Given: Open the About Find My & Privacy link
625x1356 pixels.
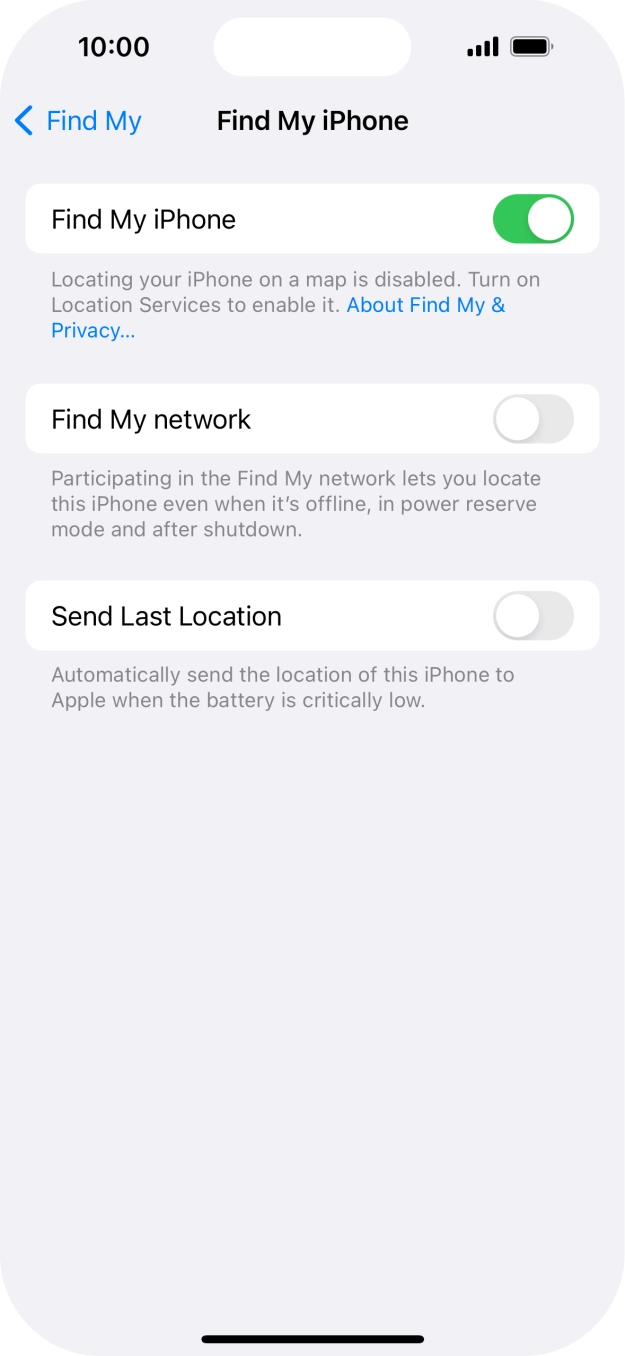Looking at the screenshot, I should [425, 305].
